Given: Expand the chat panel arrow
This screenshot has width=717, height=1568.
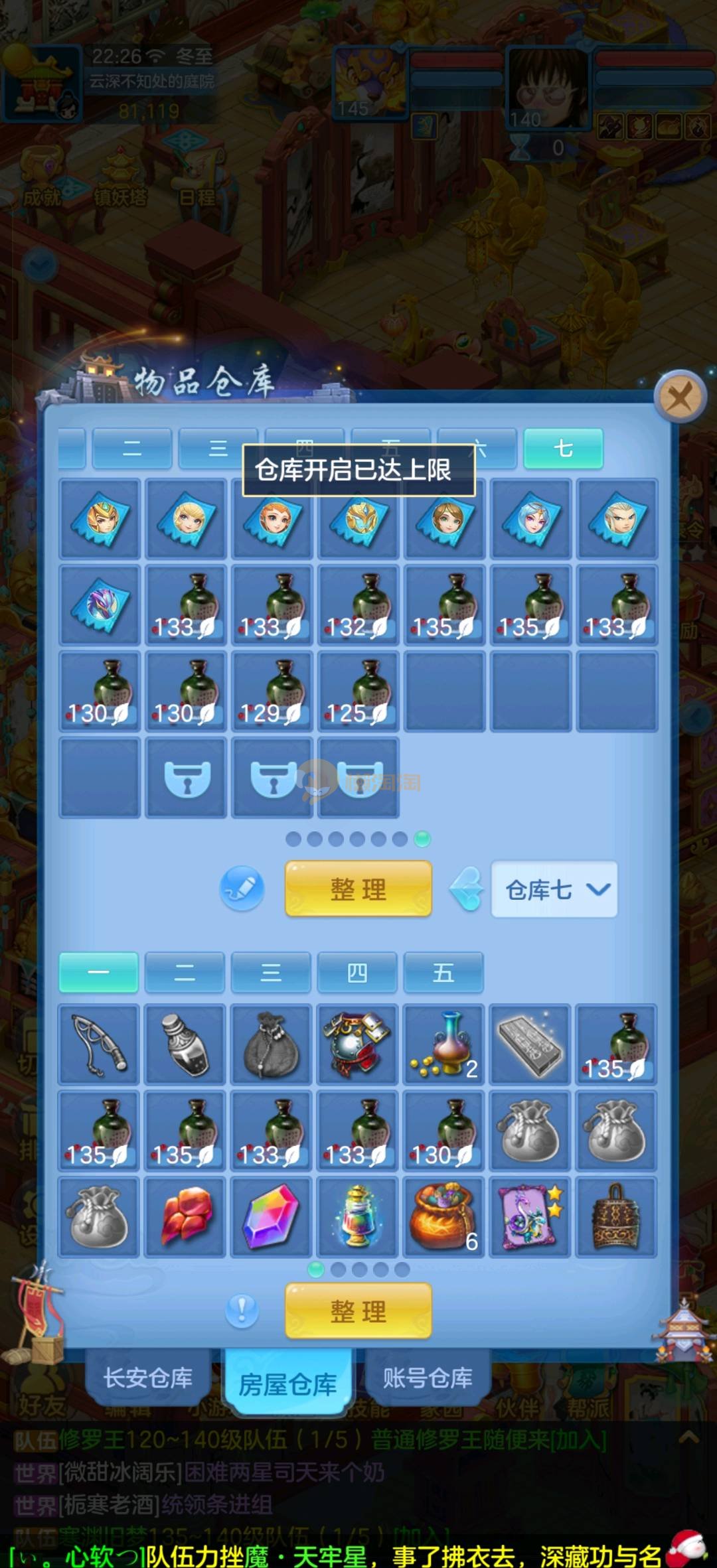Looking at the screenshot, I should pos(688,1437).
